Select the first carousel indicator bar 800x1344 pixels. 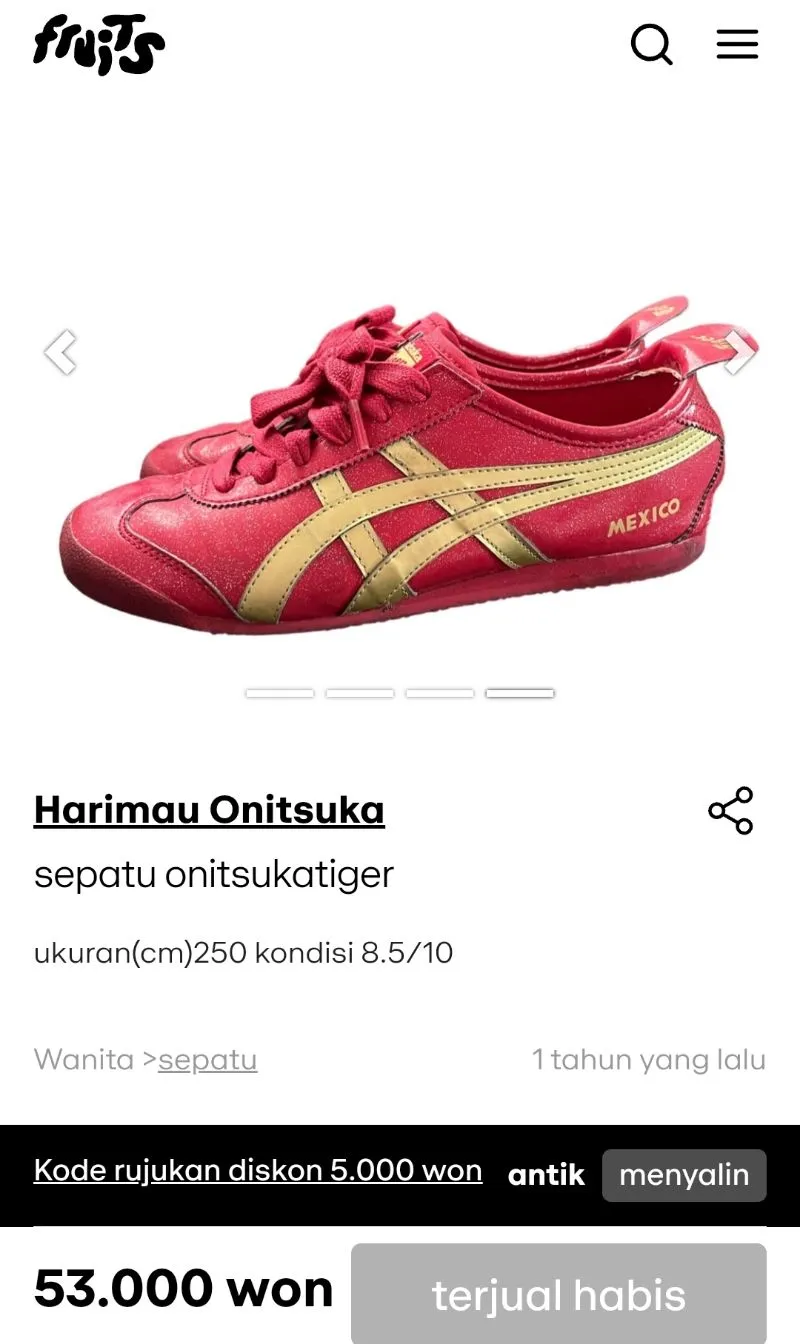(280, 691)
